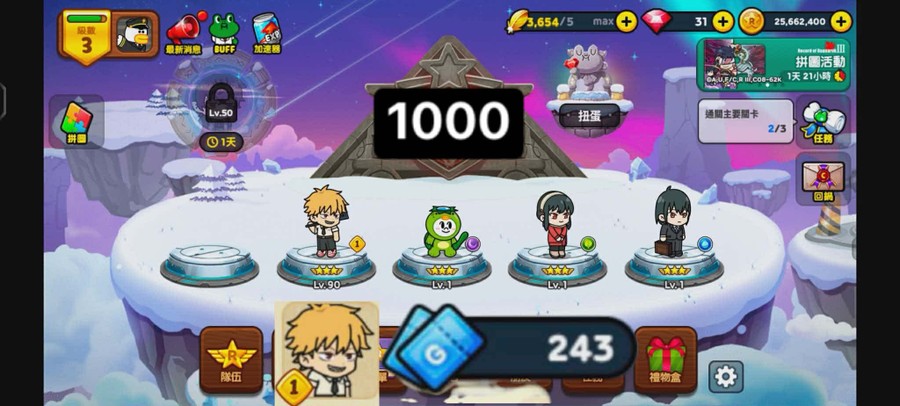
Task: Open the 加速器 booster can
Action: coord(266,33)
